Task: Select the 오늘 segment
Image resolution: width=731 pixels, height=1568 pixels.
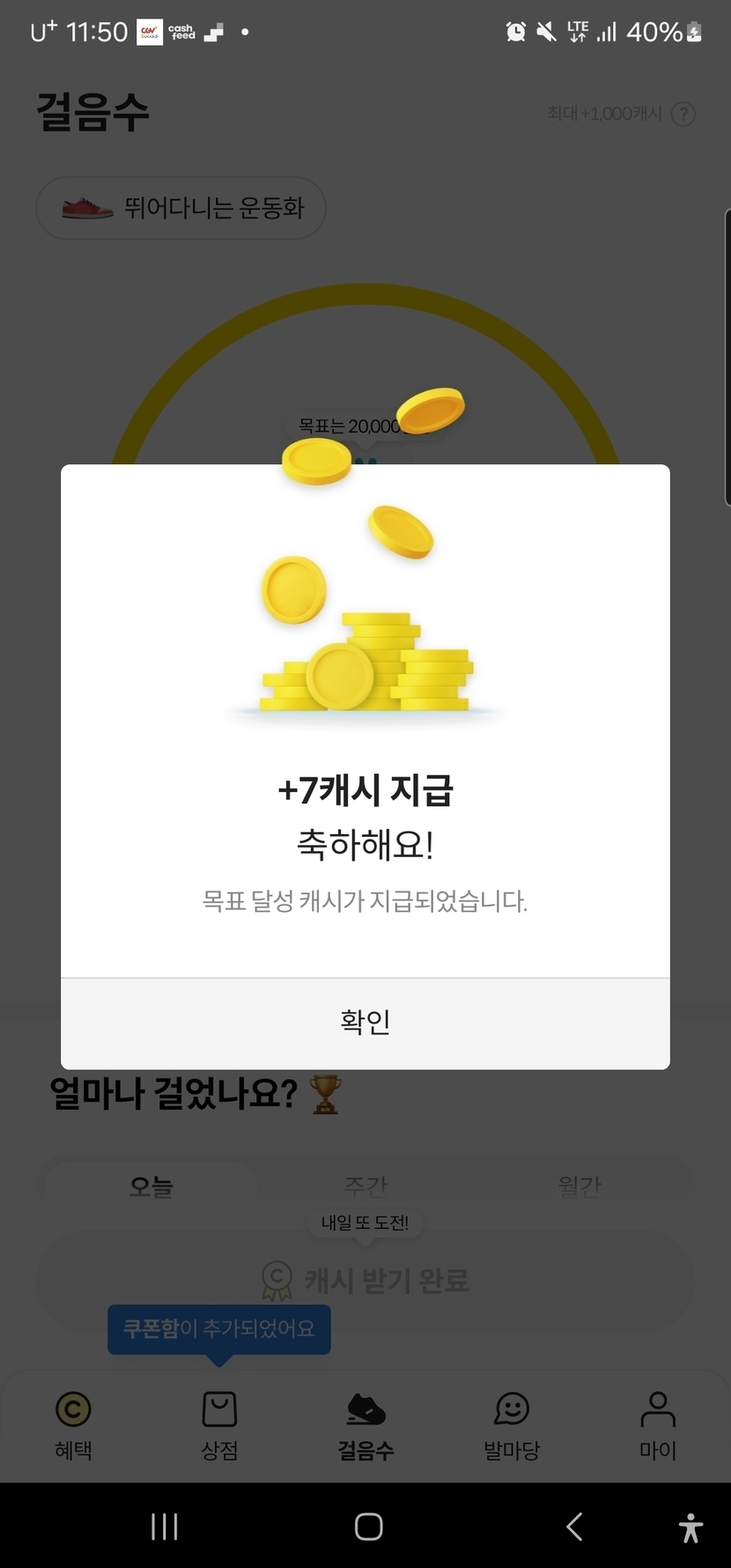Action: tap(151, 1186)
